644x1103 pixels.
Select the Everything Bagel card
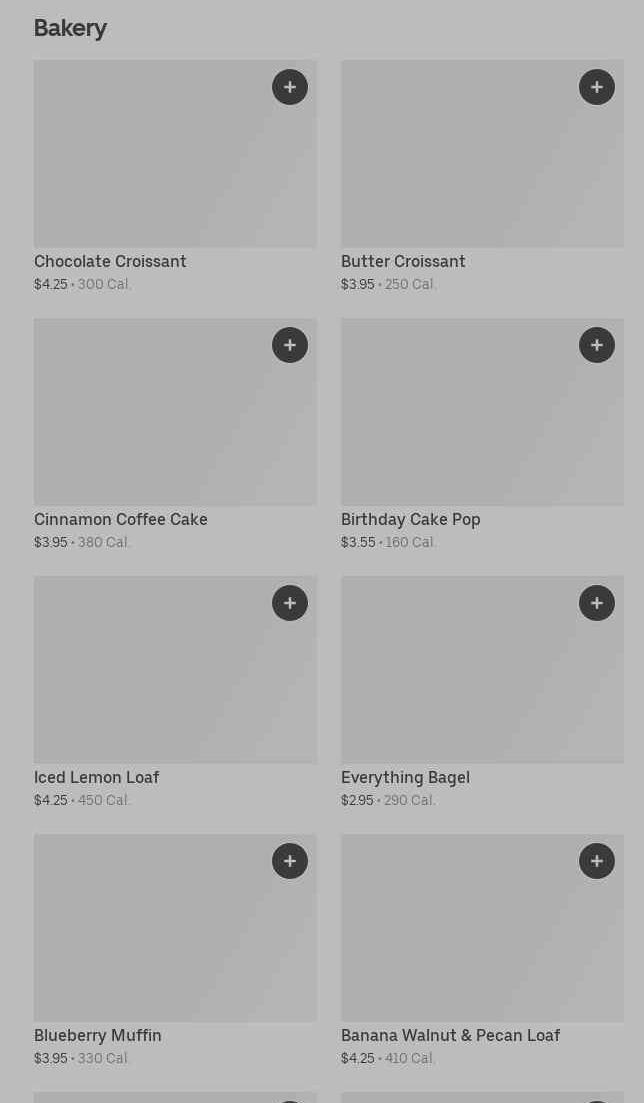(x=482, y=692)
